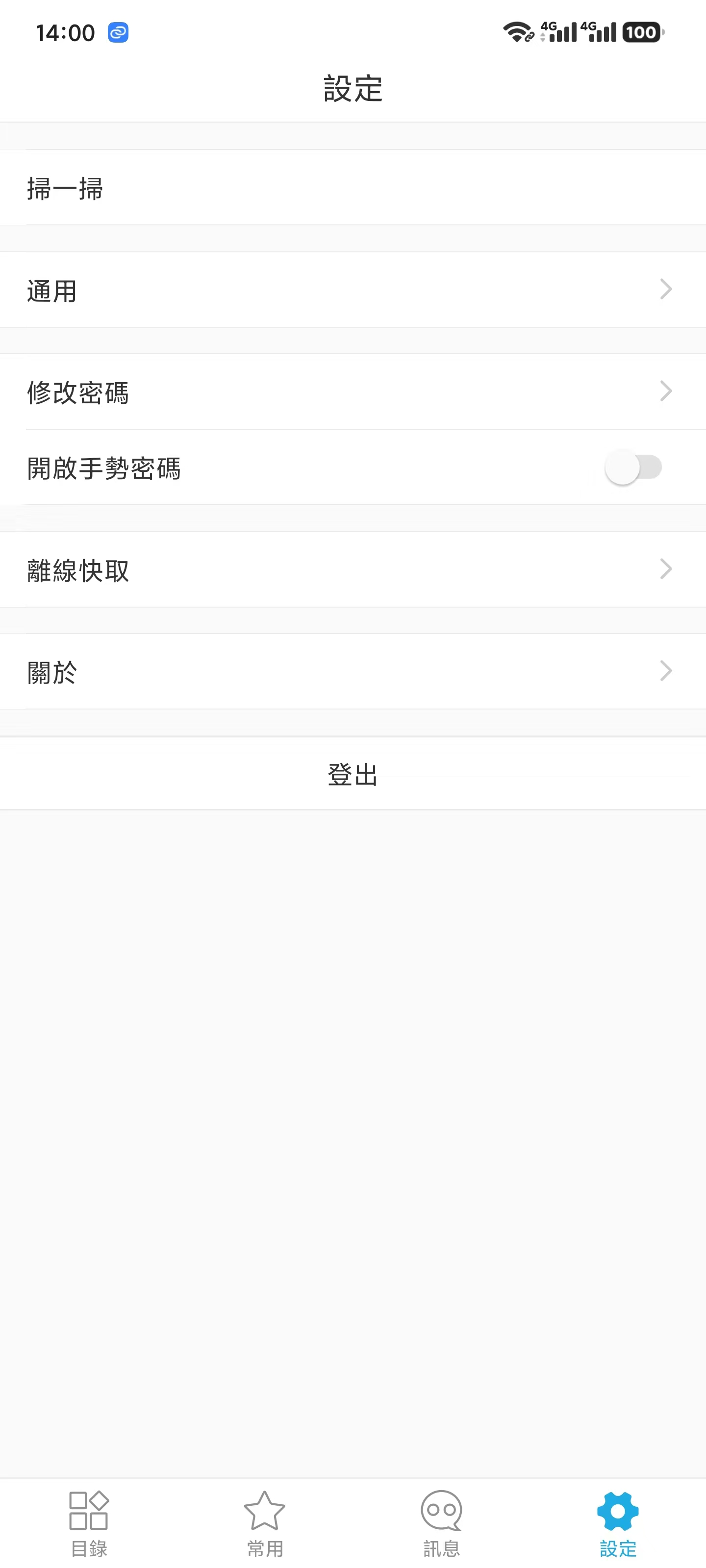Open the 關於 about page

coord(353,672)
